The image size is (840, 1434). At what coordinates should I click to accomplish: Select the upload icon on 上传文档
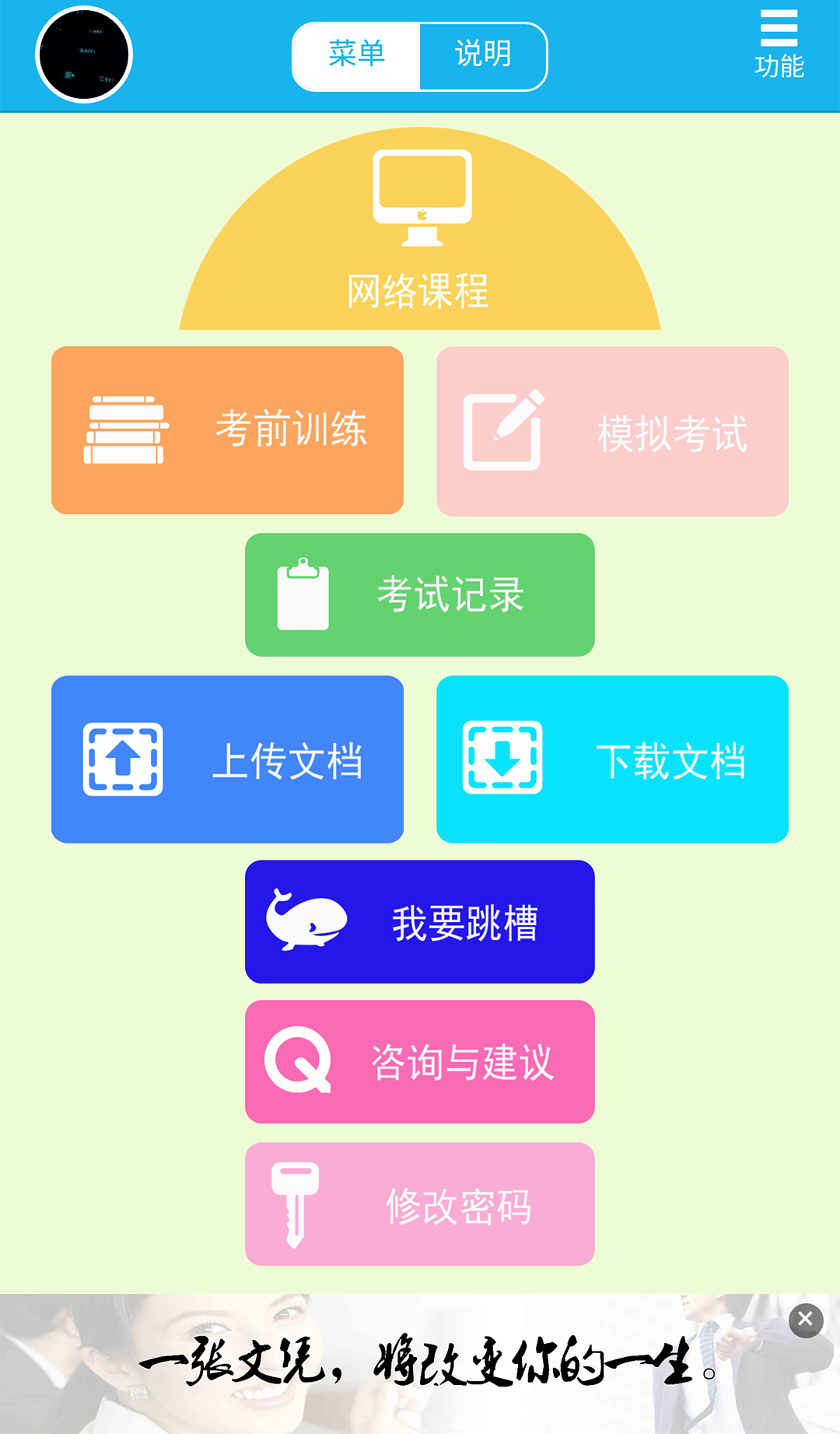(124, 759)
